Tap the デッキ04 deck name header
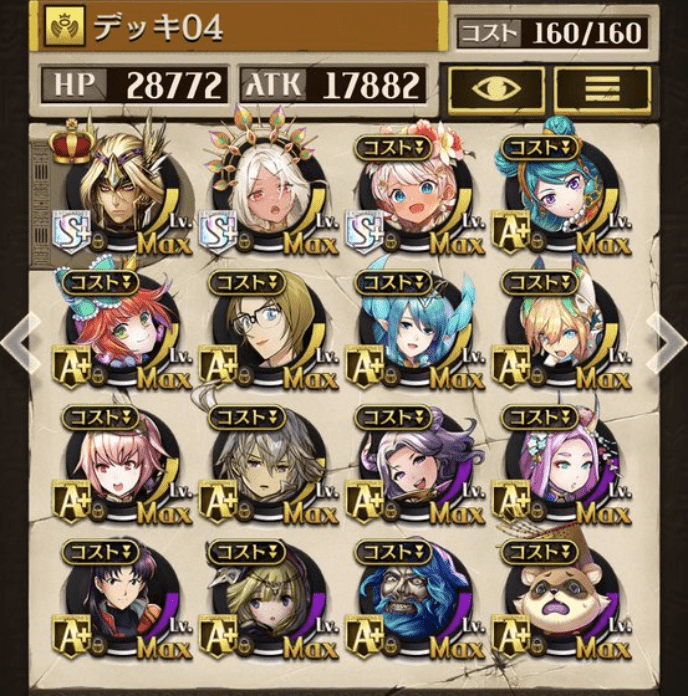Image resolution: width=688 pixels, height=696 pixels. pos(240,28)
